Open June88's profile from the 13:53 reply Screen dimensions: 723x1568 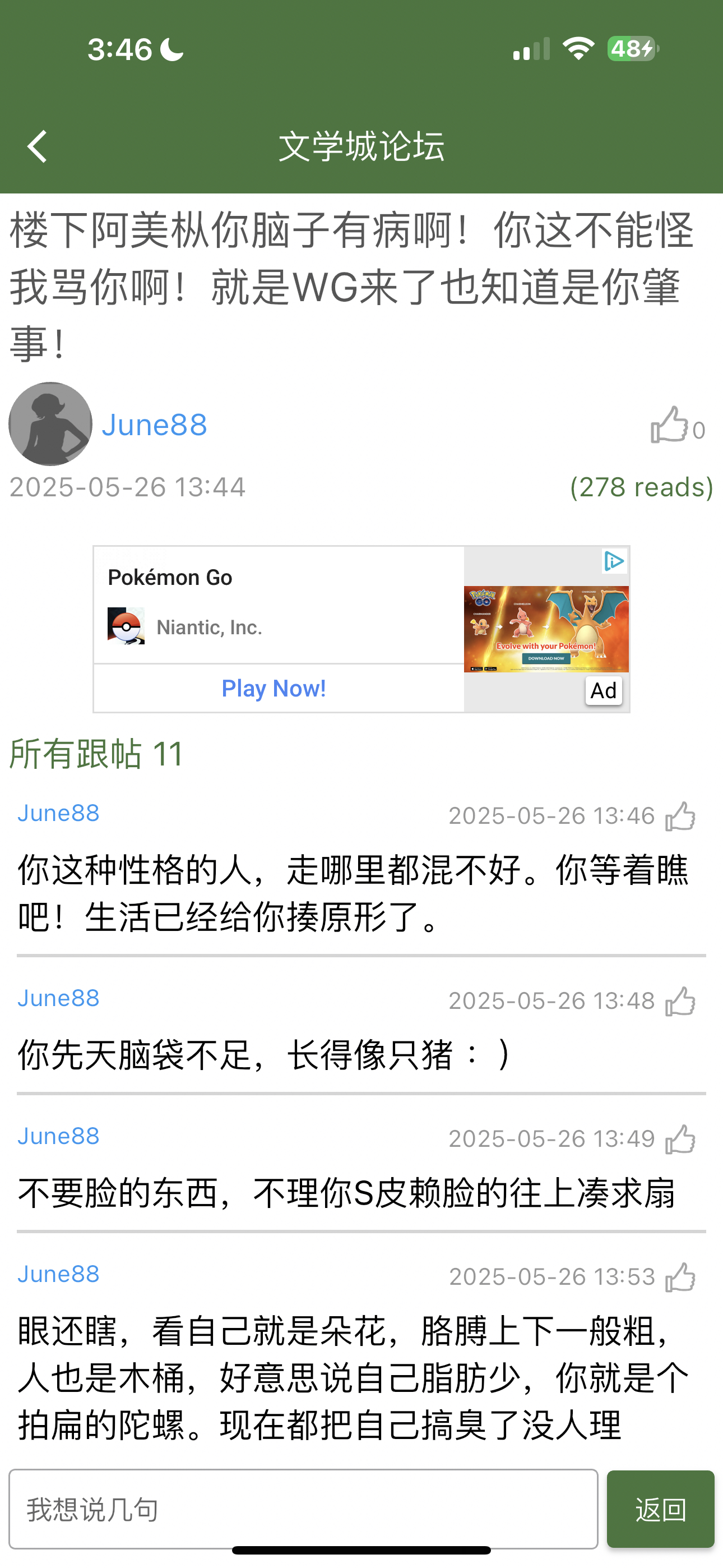58,1274
